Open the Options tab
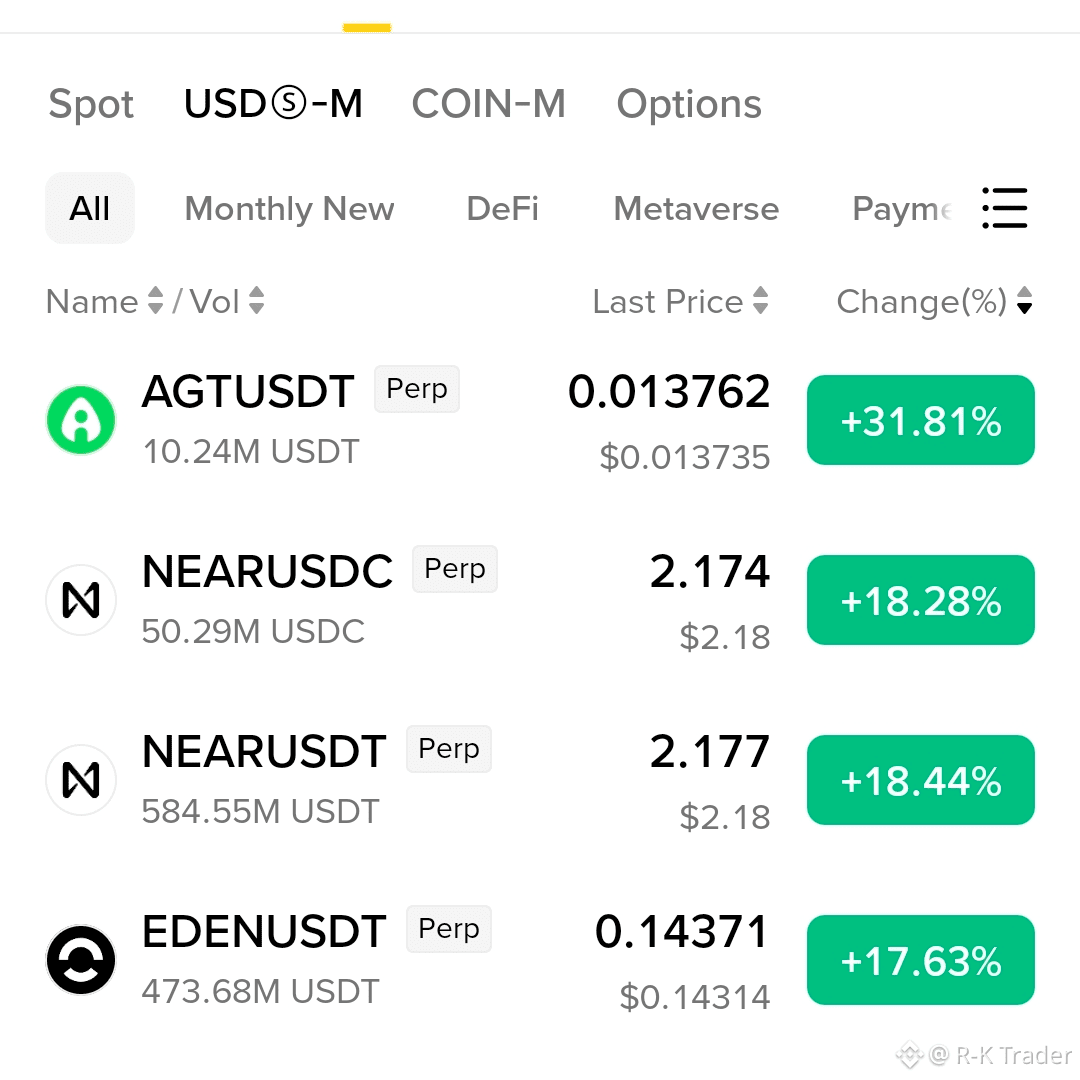Screen dimensions: 1080x1080 [689, 105]
